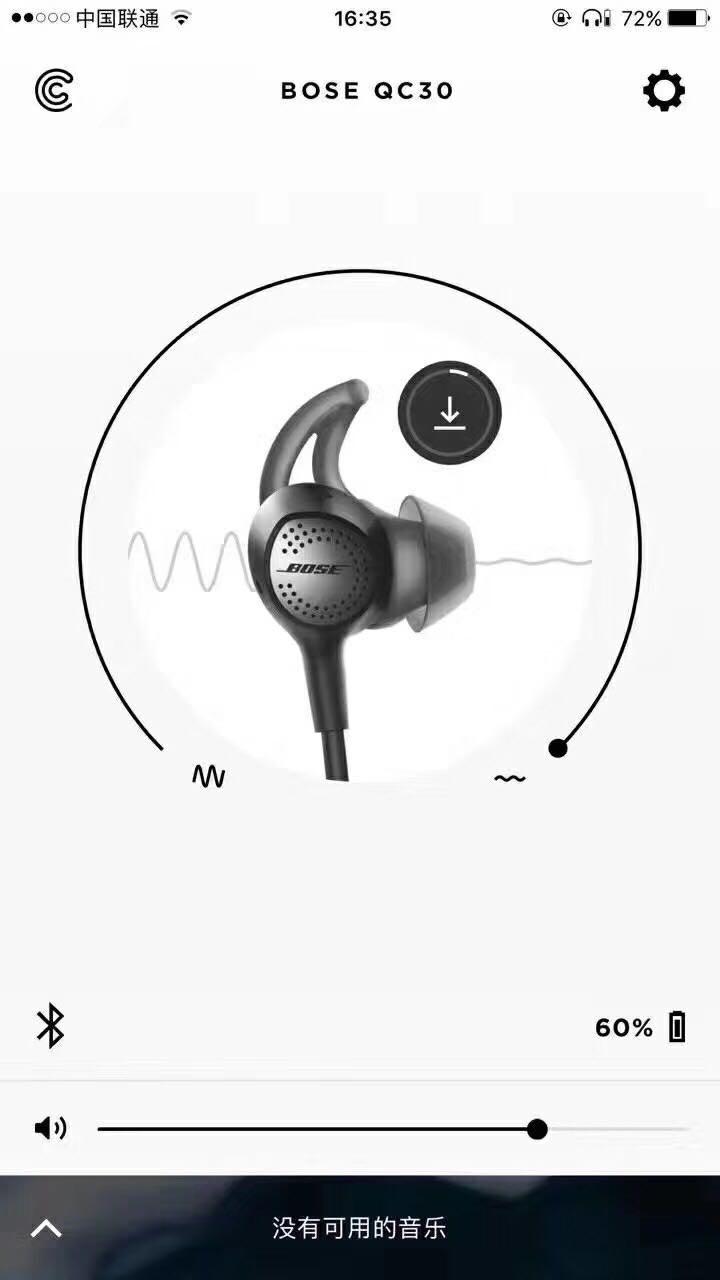Set noise cancellation to high wave icon
The height and width of the screenshot is (1280, 720).
pyautogui.click(x=208, y=776)
